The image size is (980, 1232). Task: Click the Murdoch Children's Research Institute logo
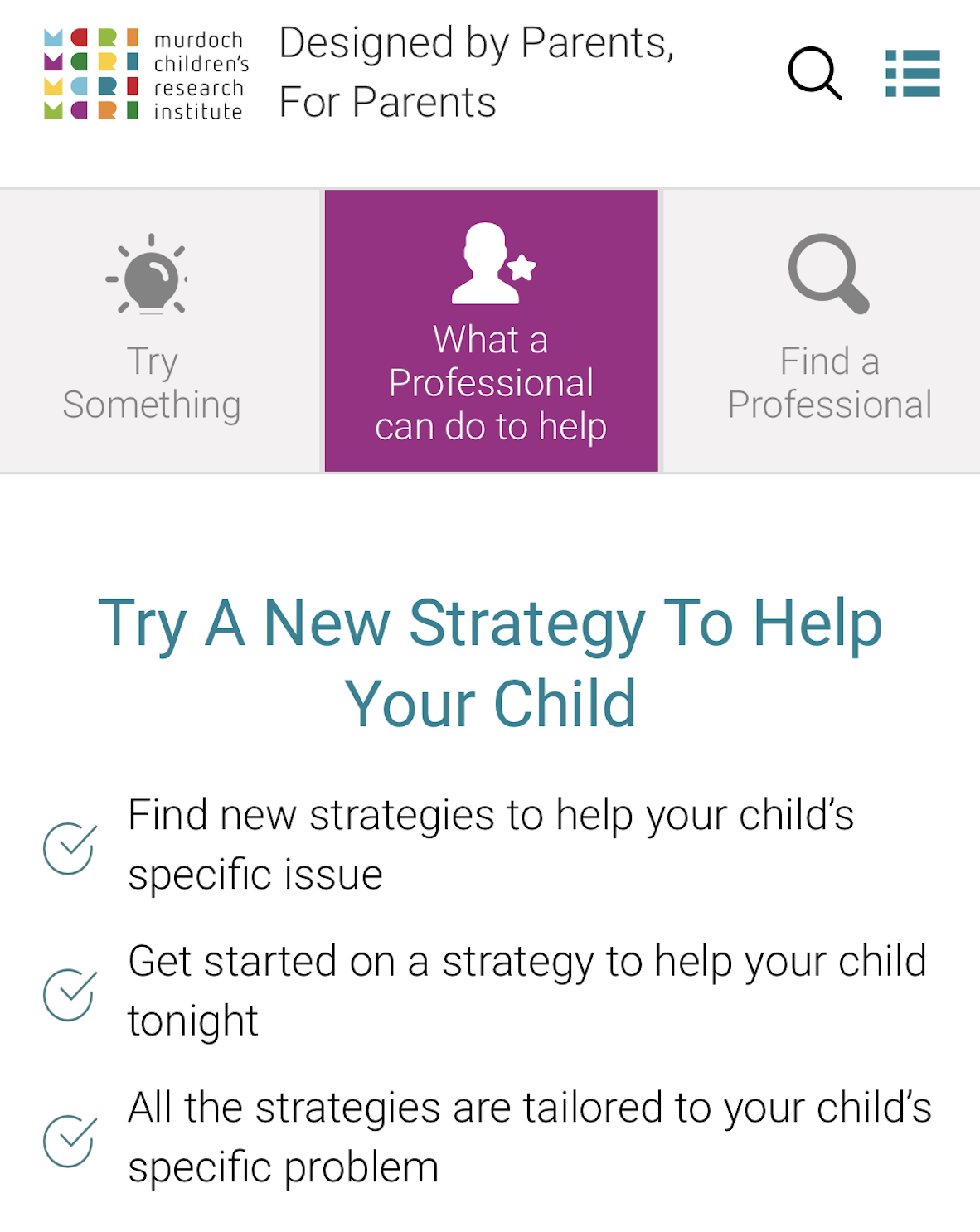point(143,73)
